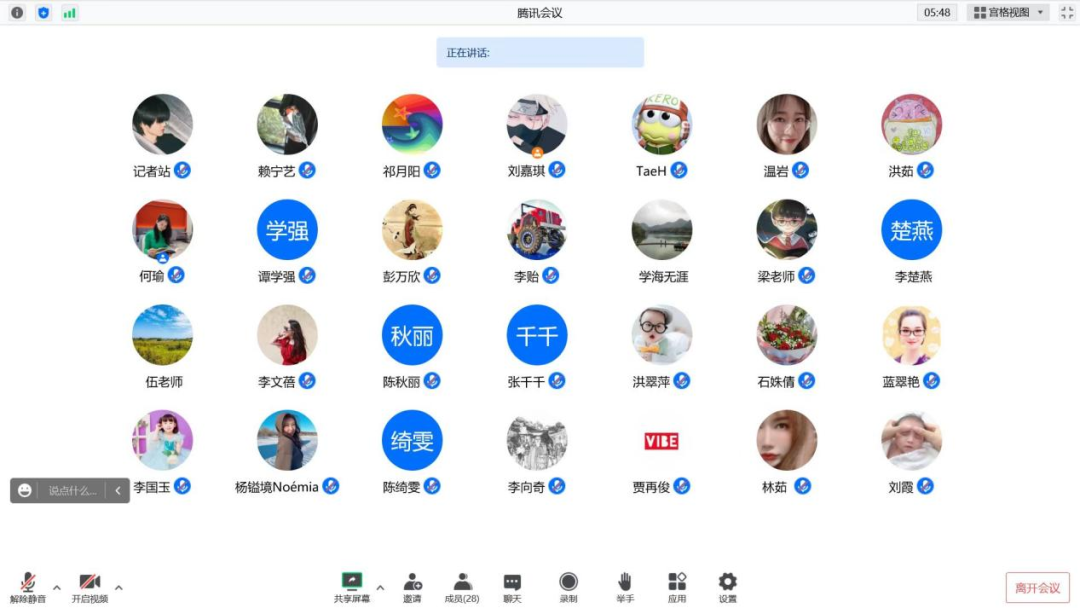Collapse the quick chat bar arrow
This screenshot has width=1080, height=608.
118,491
